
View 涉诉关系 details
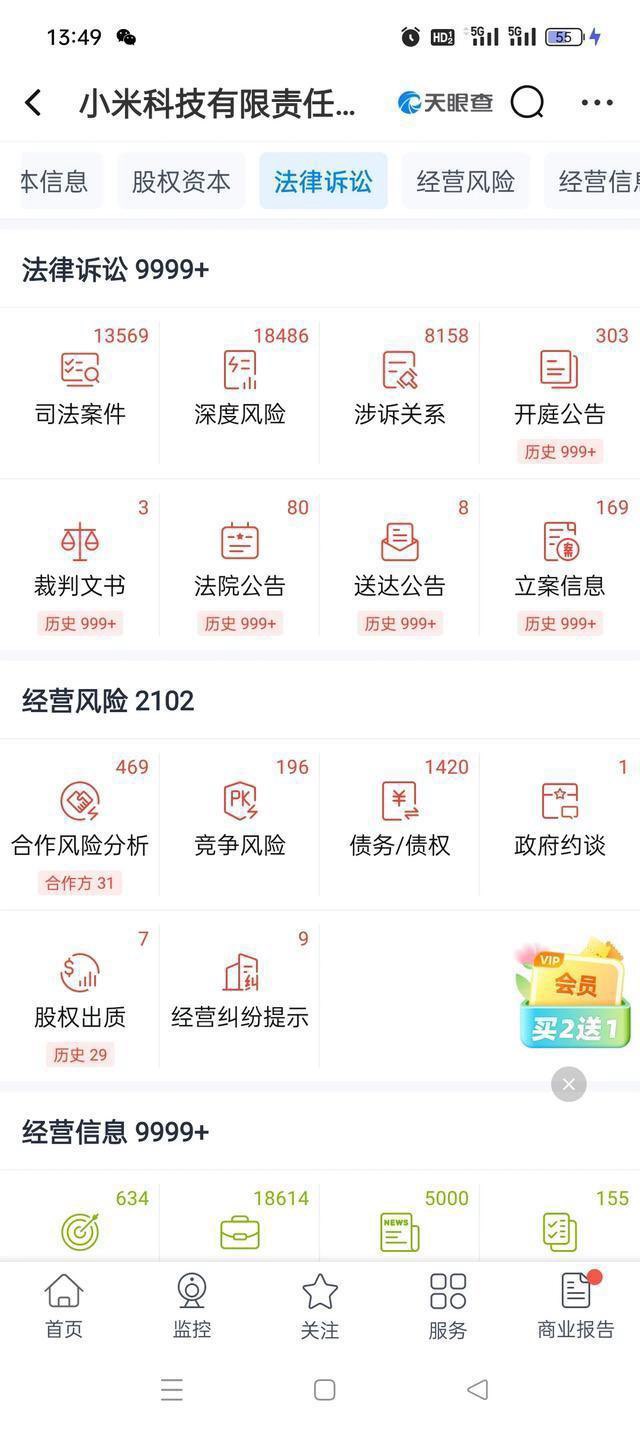point(400,390)
